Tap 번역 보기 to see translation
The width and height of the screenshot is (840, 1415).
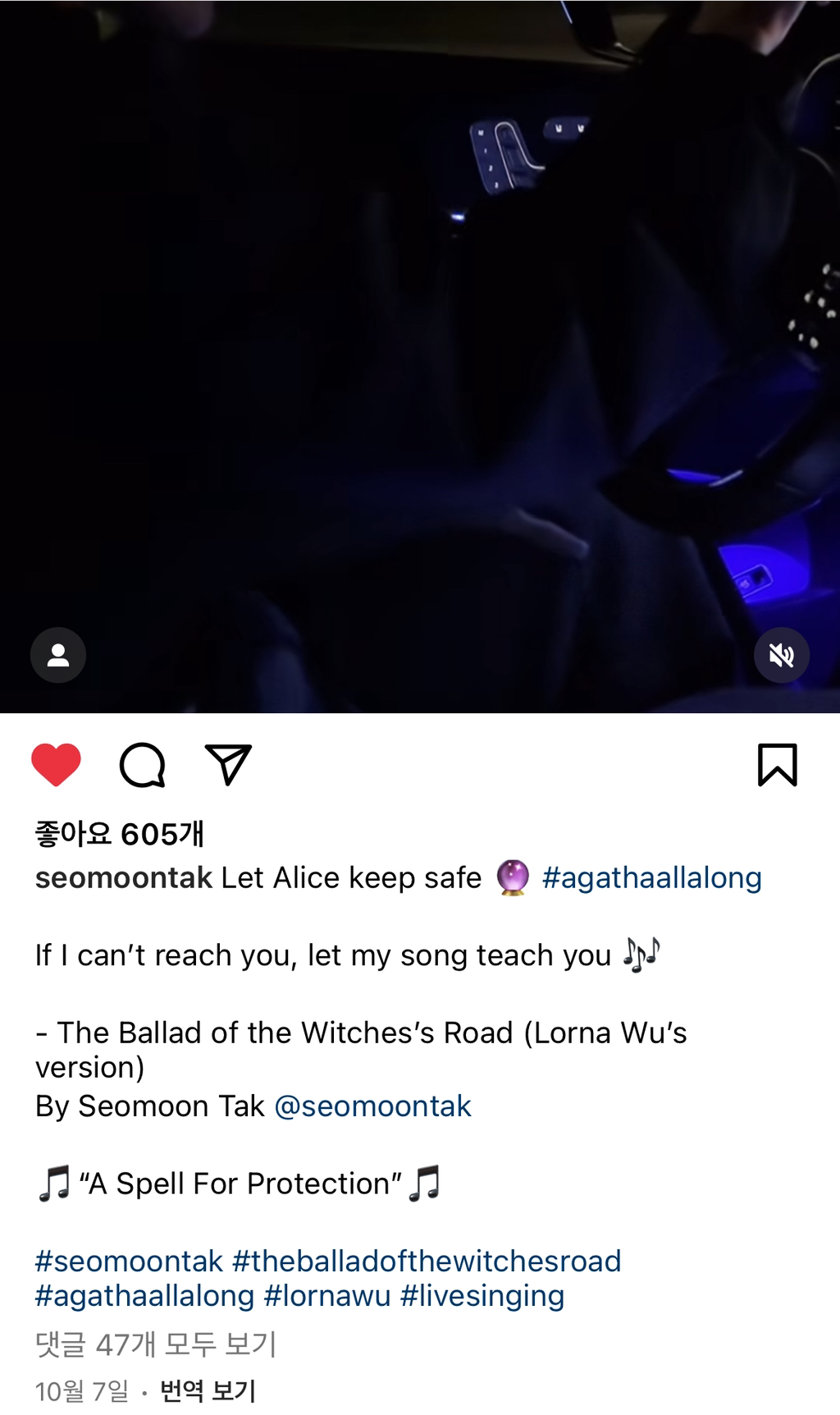point(208,1391)
